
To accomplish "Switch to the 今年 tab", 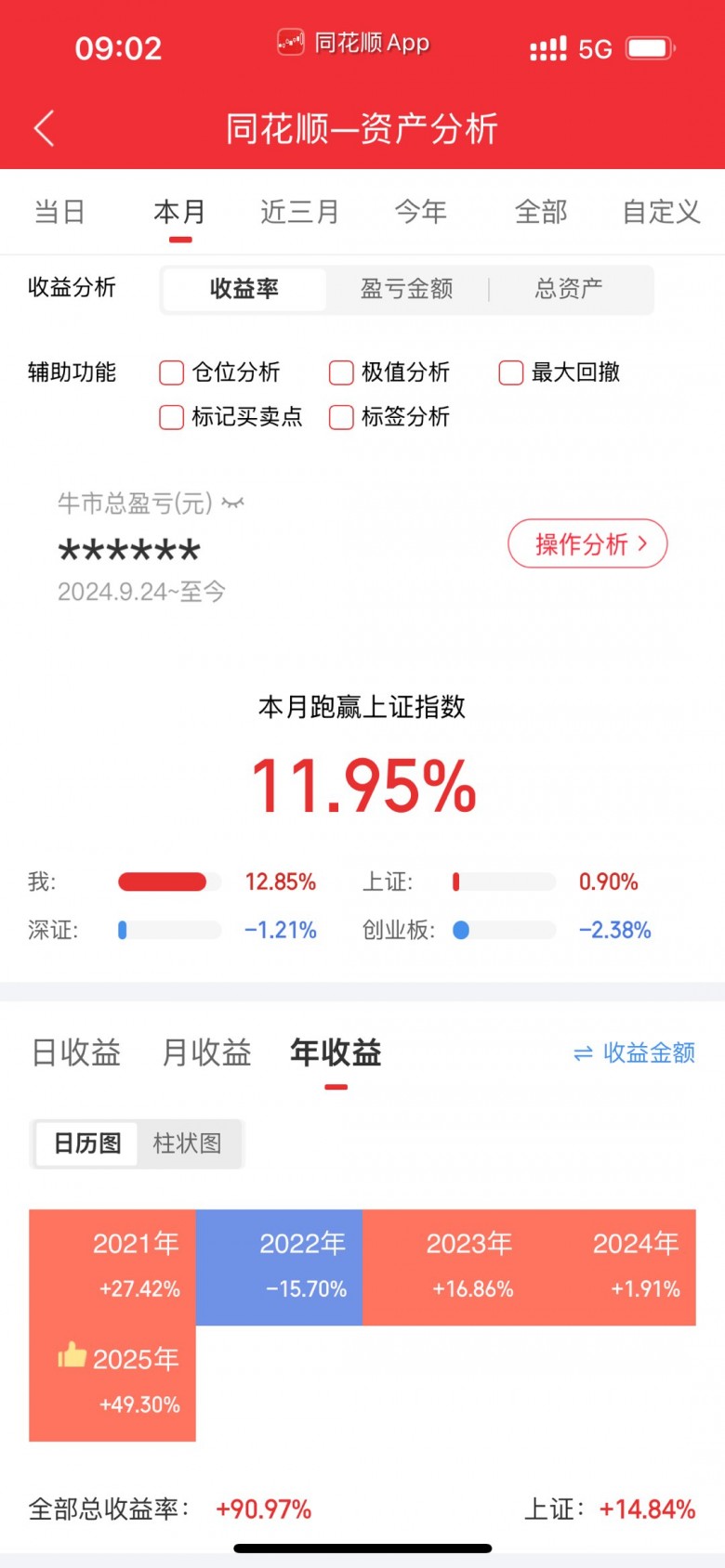I will click(421, 212).
